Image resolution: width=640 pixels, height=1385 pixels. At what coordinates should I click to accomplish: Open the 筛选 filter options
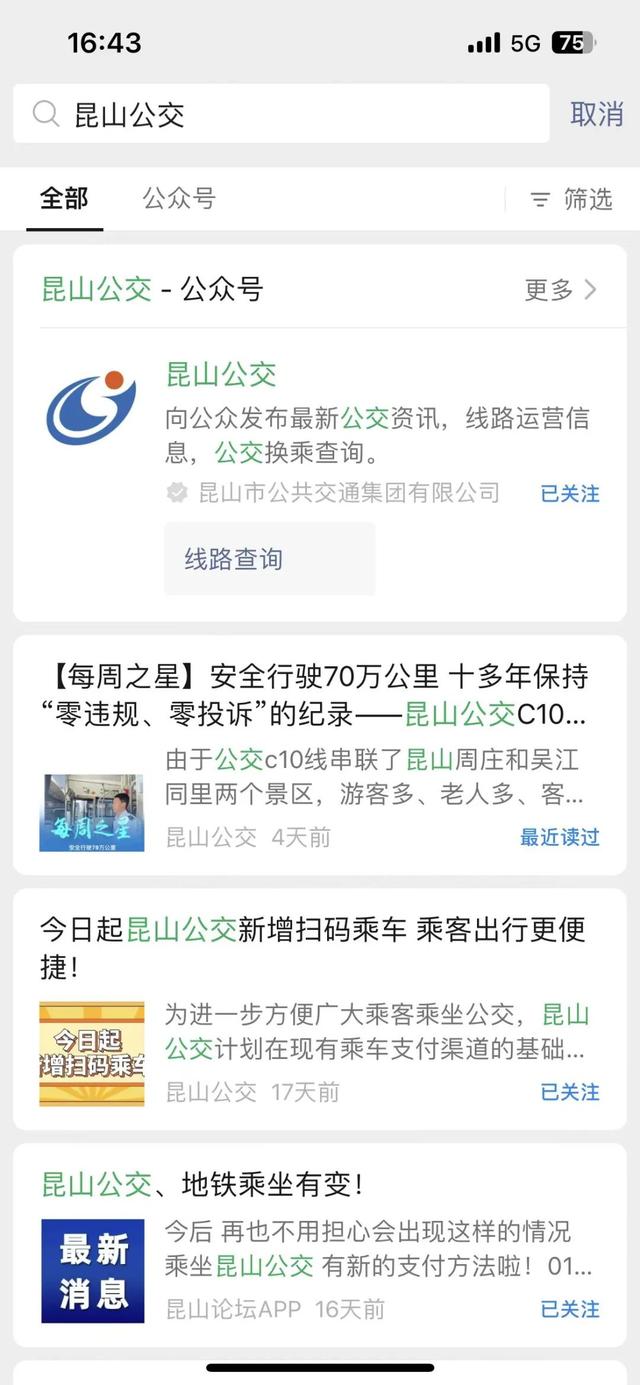pyautogui.click(x=571, y=199)
